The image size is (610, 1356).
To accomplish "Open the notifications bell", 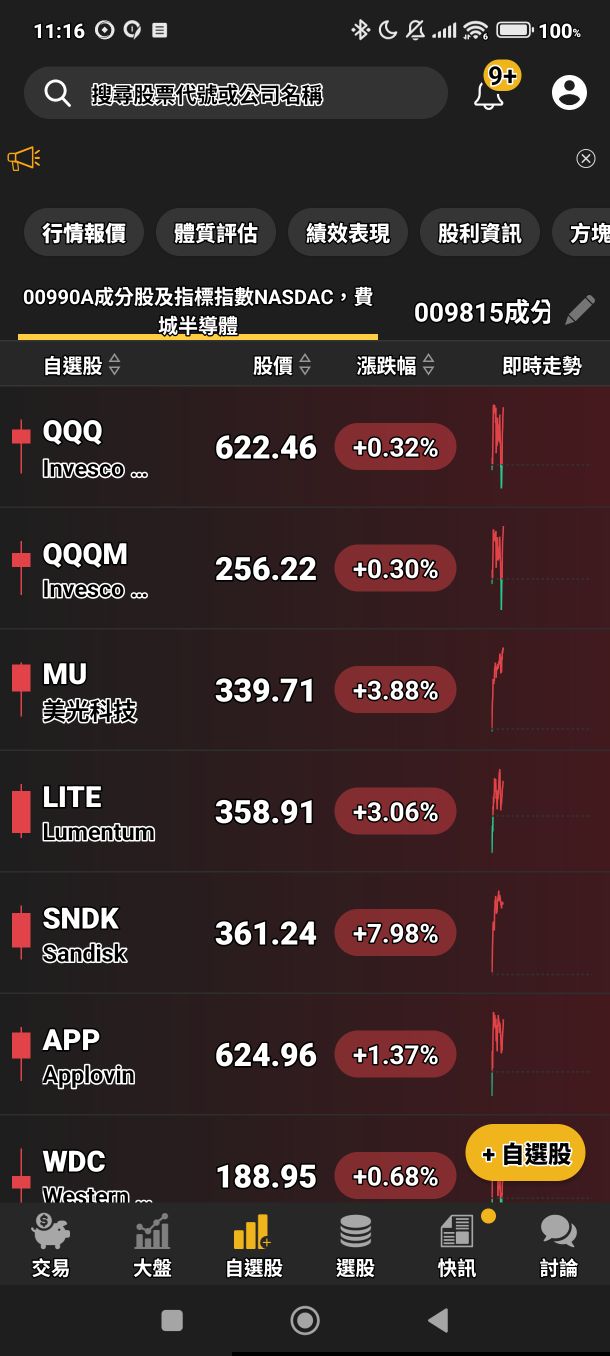I will [x=489, y=94].
